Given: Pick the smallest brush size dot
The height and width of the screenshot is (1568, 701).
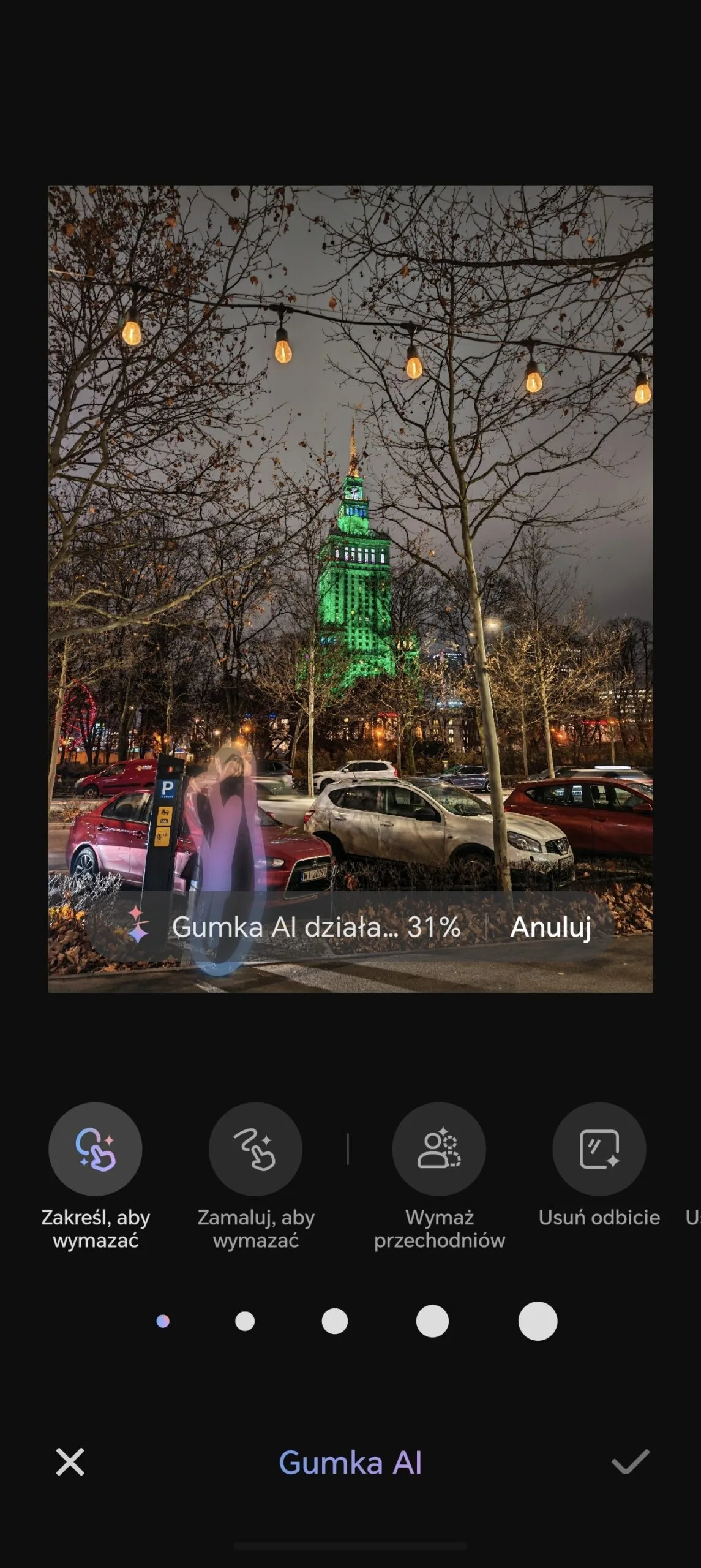Looking at the screenshot, I should 163,1321.
